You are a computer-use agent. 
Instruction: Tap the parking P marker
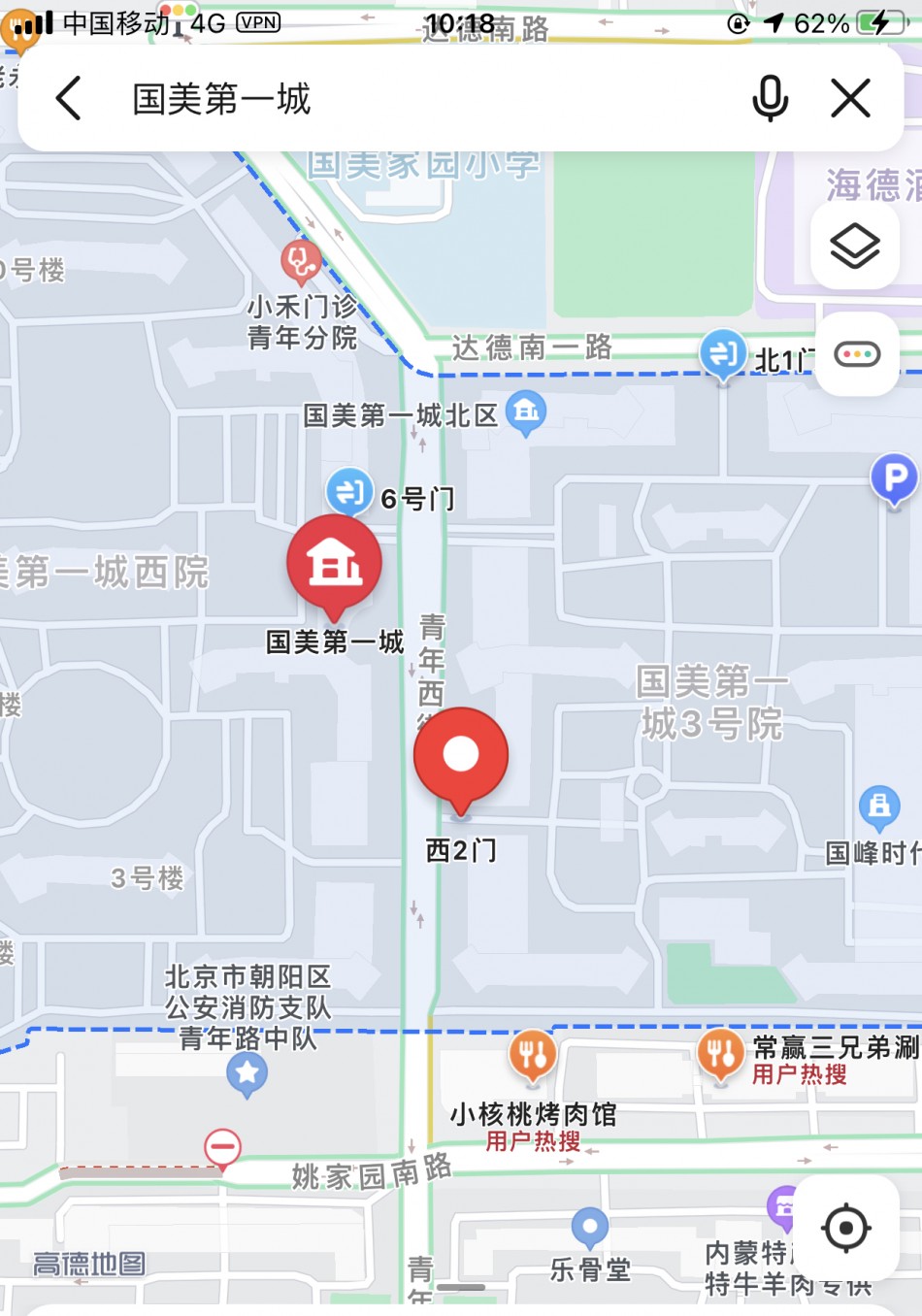pyautogui.click(x=894, y=478)
